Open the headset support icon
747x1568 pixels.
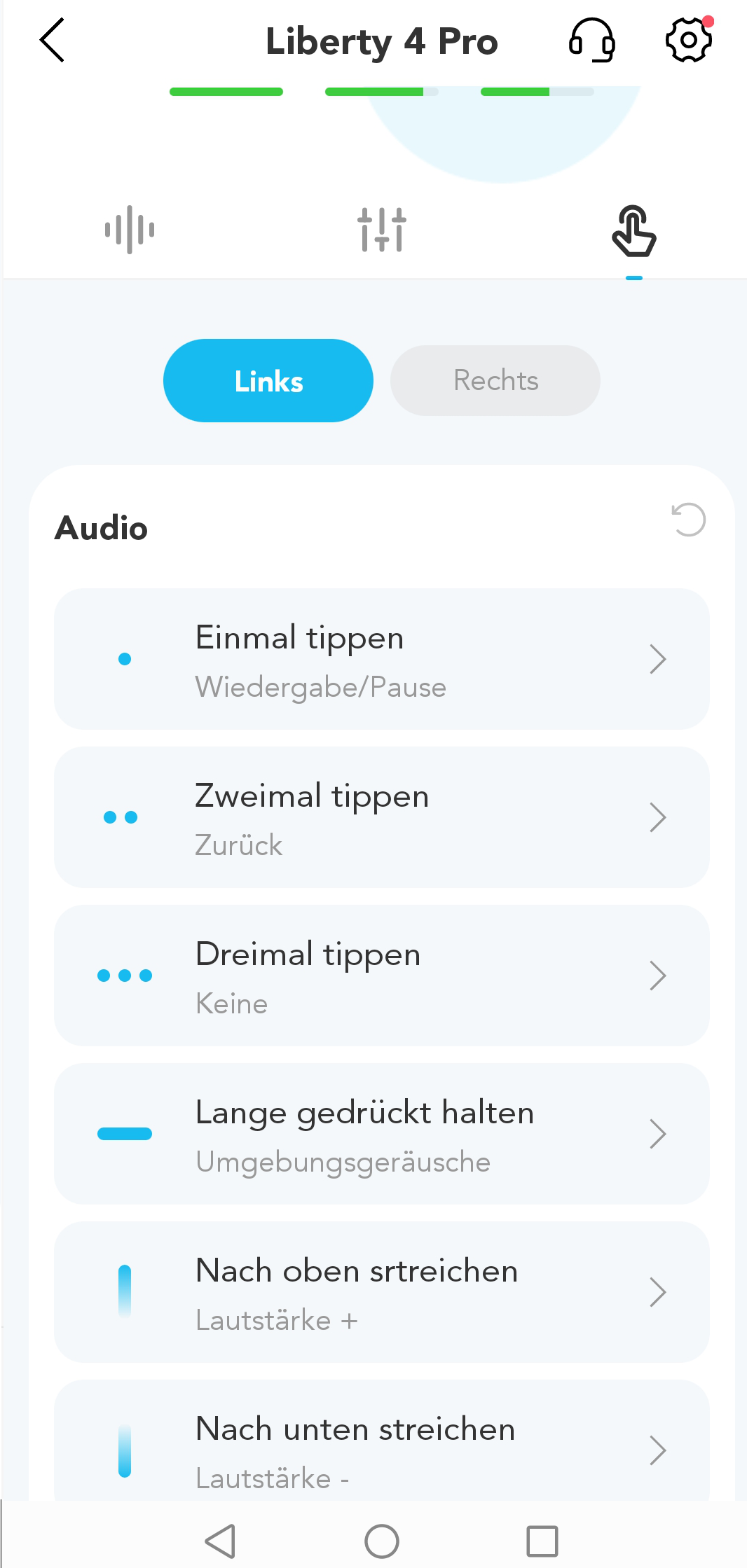[x=592, y=41]
